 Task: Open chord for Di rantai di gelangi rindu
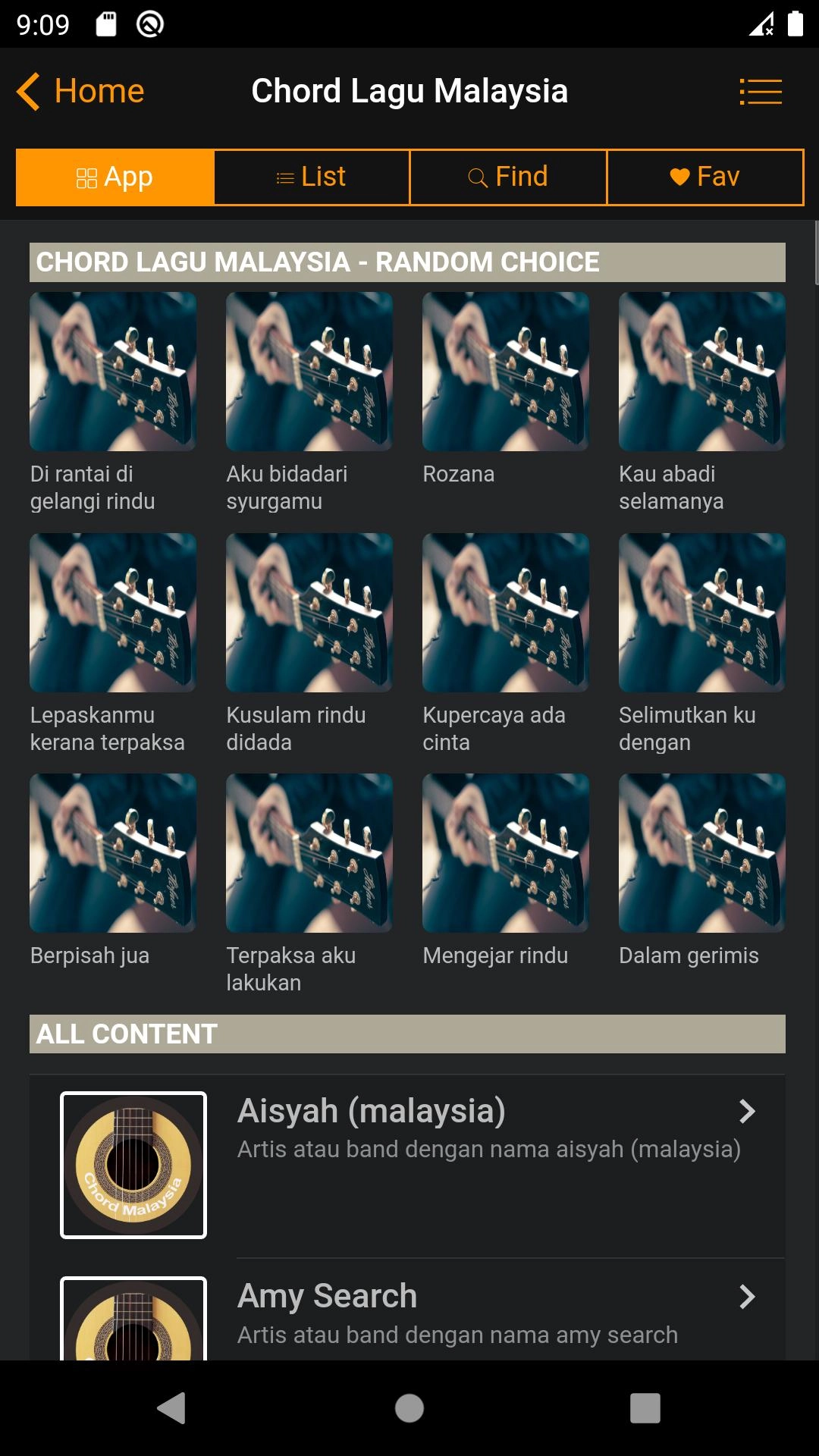(x=113, y=372)
